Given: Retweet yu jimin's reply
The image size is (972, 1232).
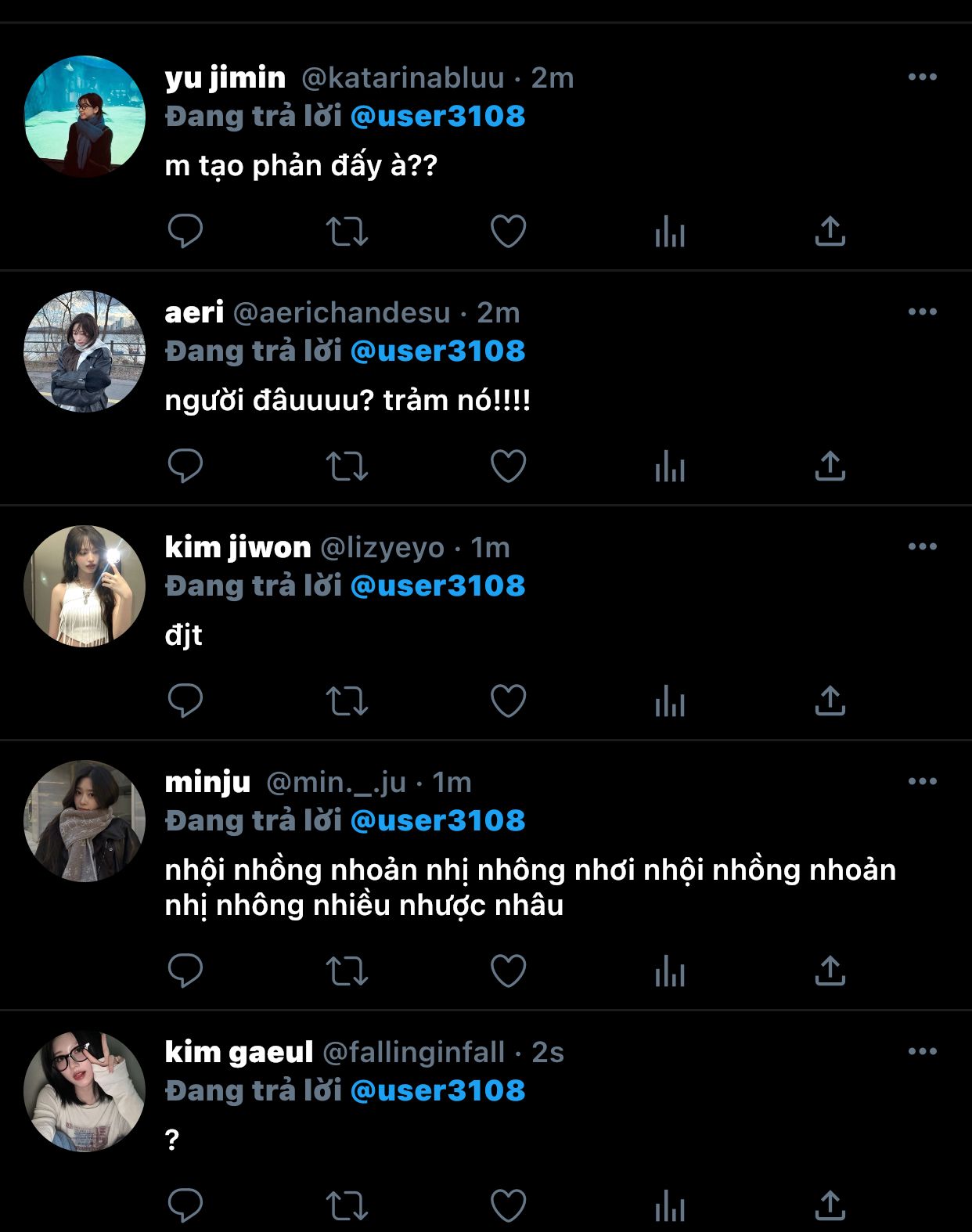Looking at the screenshot, I should (x=347, y=231).
